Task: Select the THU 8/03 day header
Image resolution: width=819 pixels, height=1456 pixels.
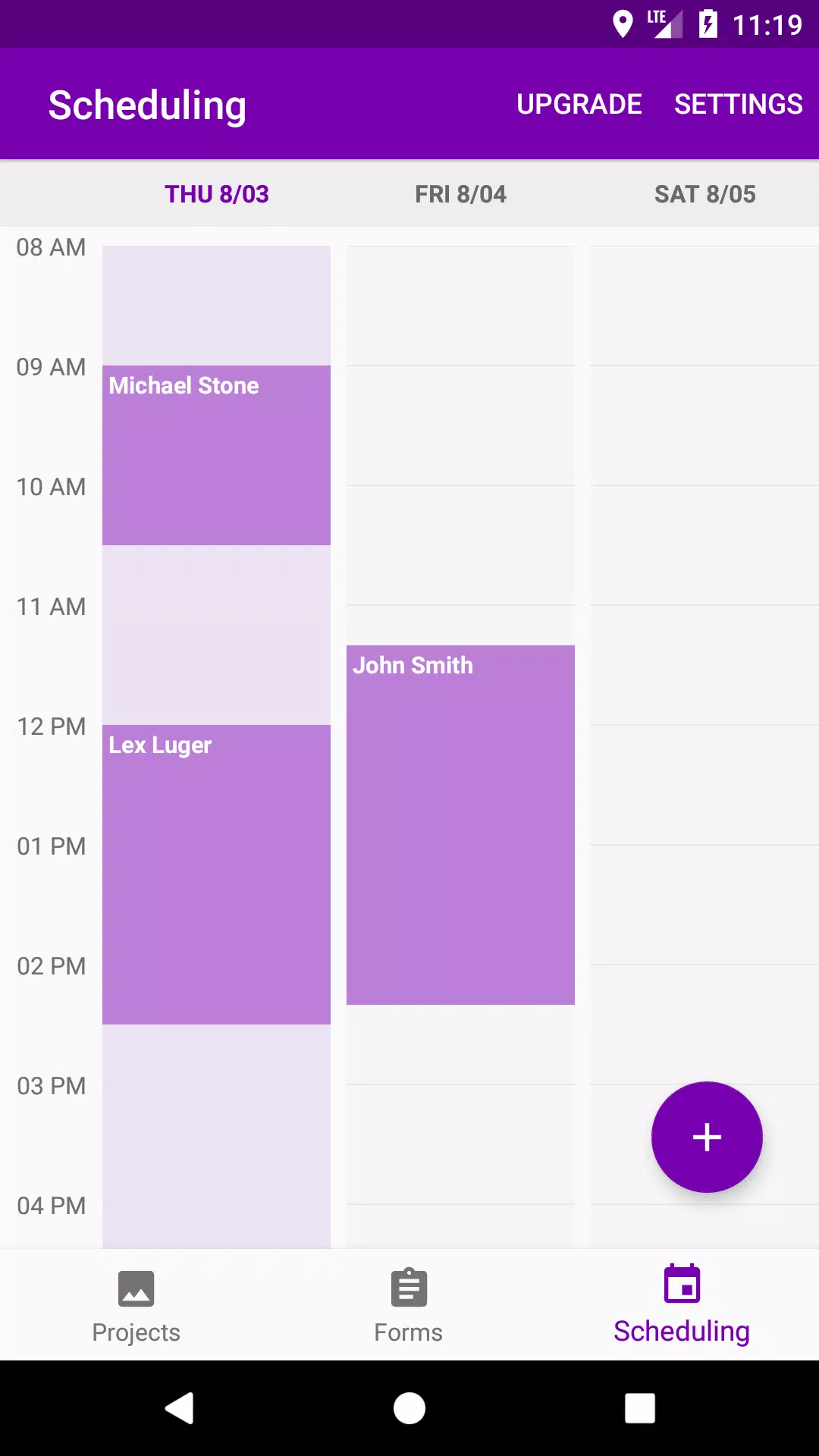Action: [217, 194]
